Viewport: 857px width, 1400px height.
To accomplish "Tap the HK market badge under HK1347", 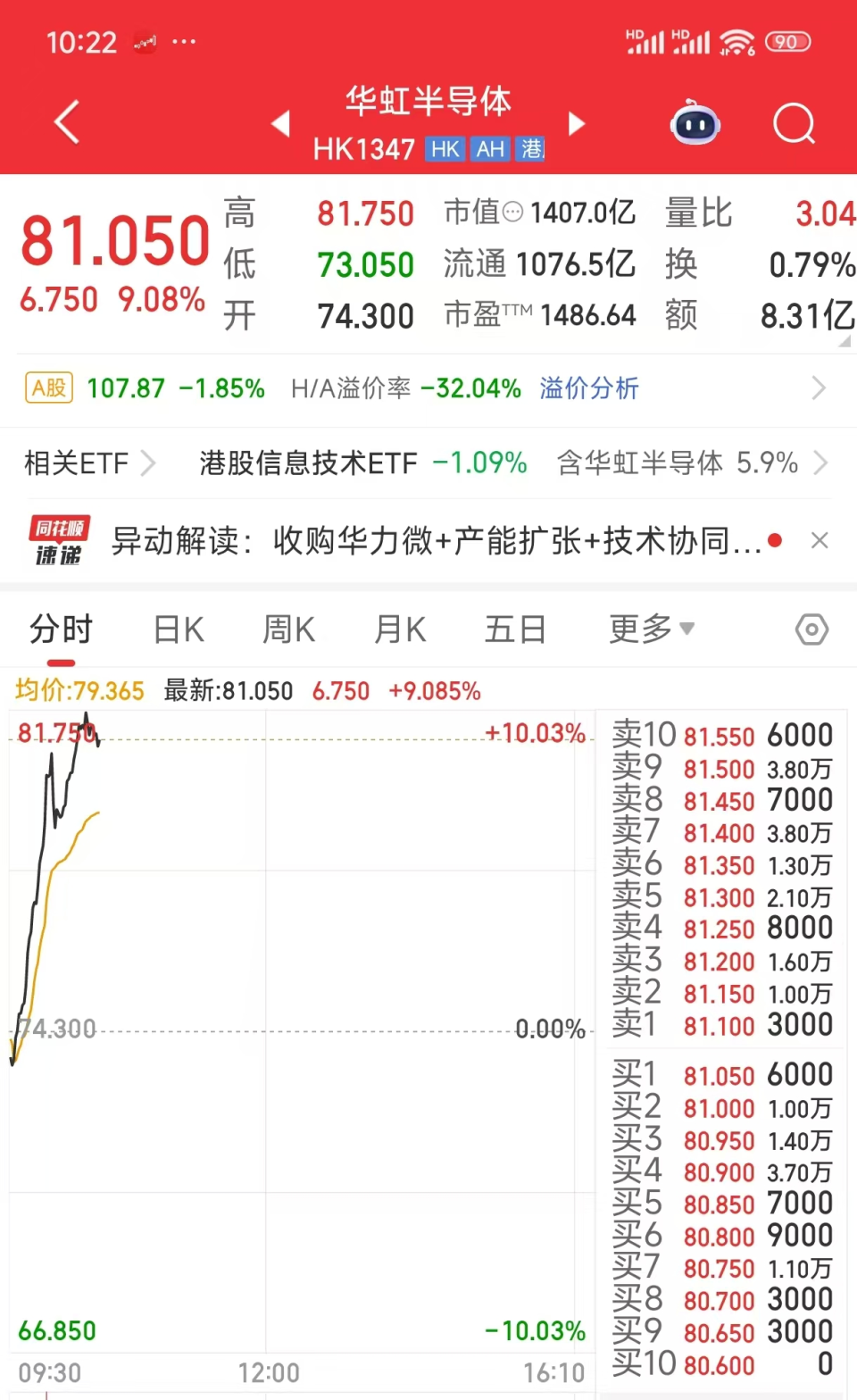I will (x=445, y=149).
